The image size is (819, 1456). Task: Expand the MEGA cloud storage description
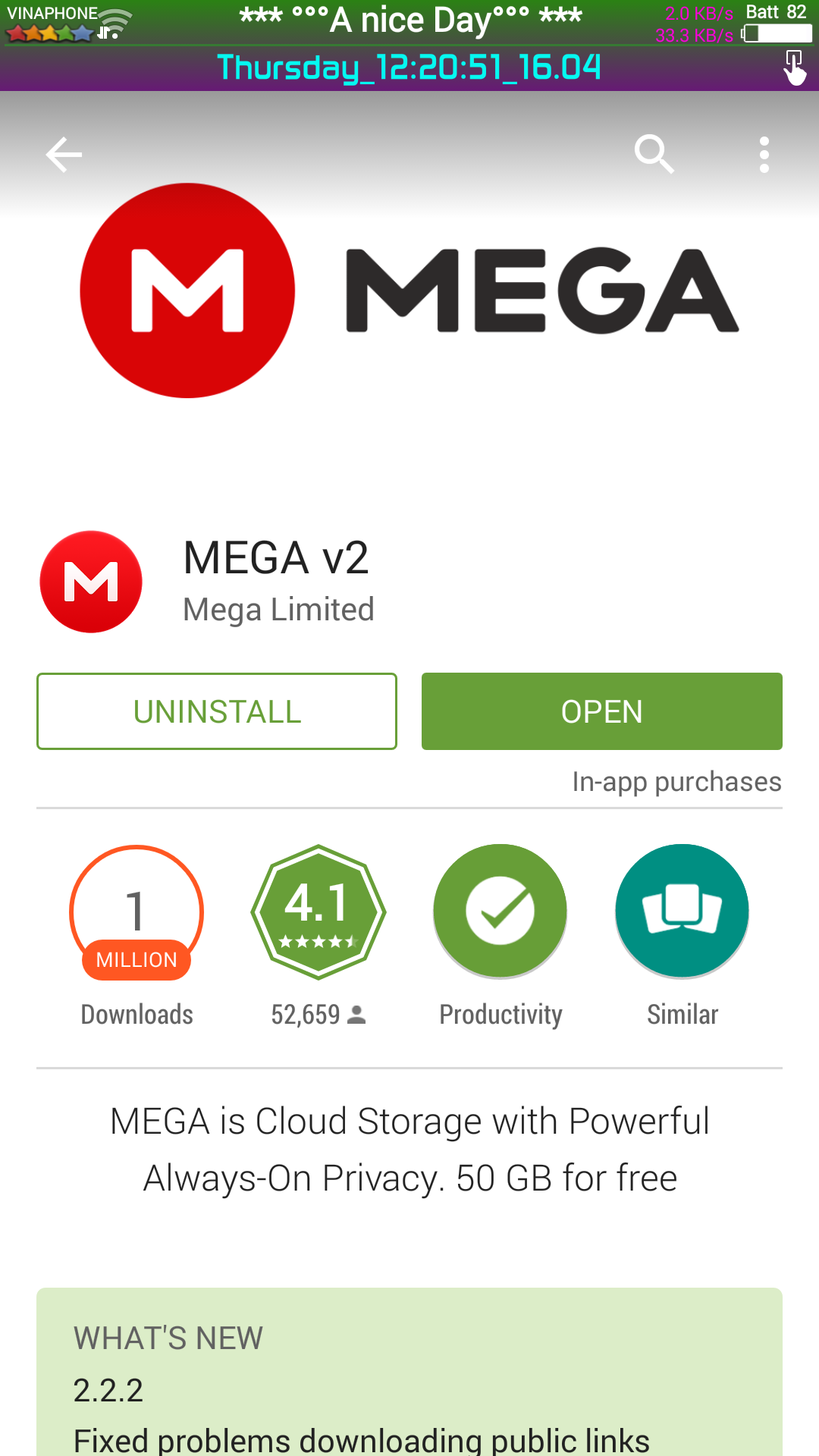(x=409, y=1150)
